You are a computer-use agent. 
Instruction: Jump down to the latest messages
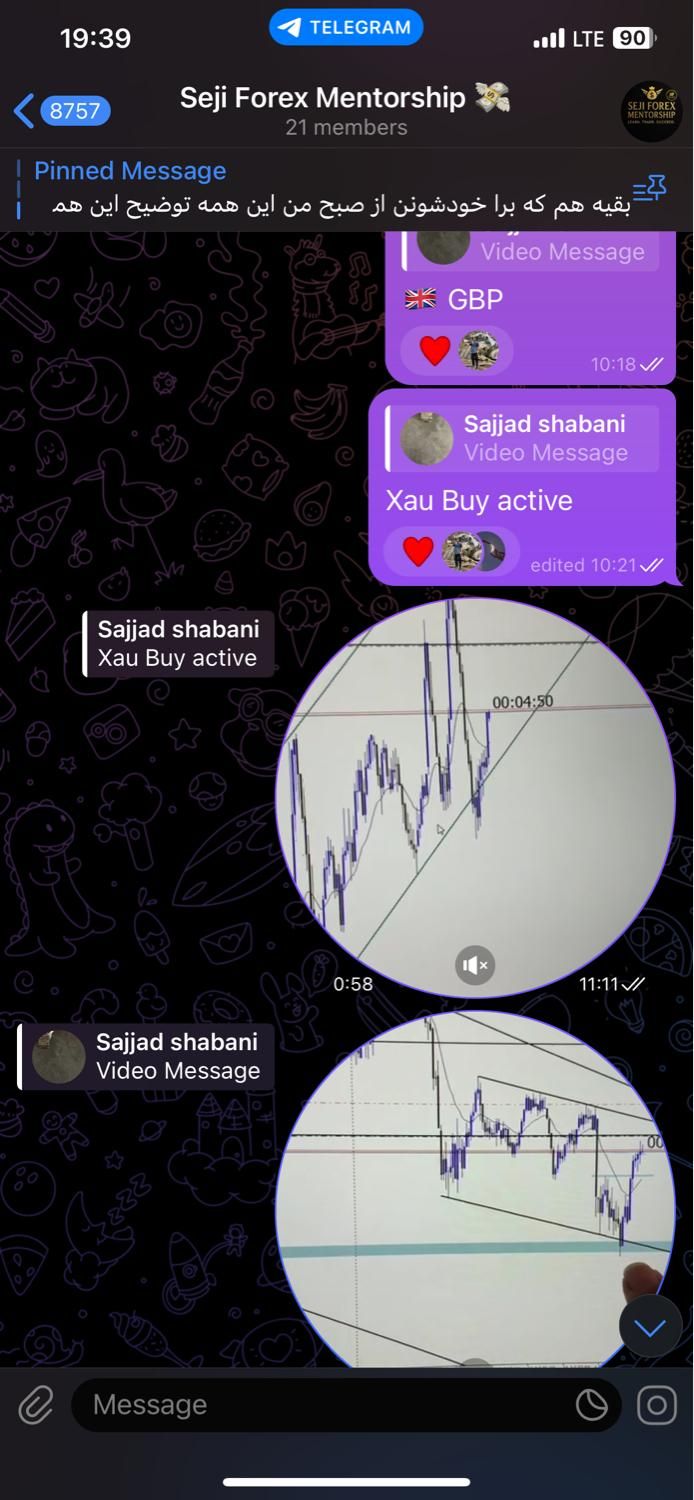coord(650,1328)
